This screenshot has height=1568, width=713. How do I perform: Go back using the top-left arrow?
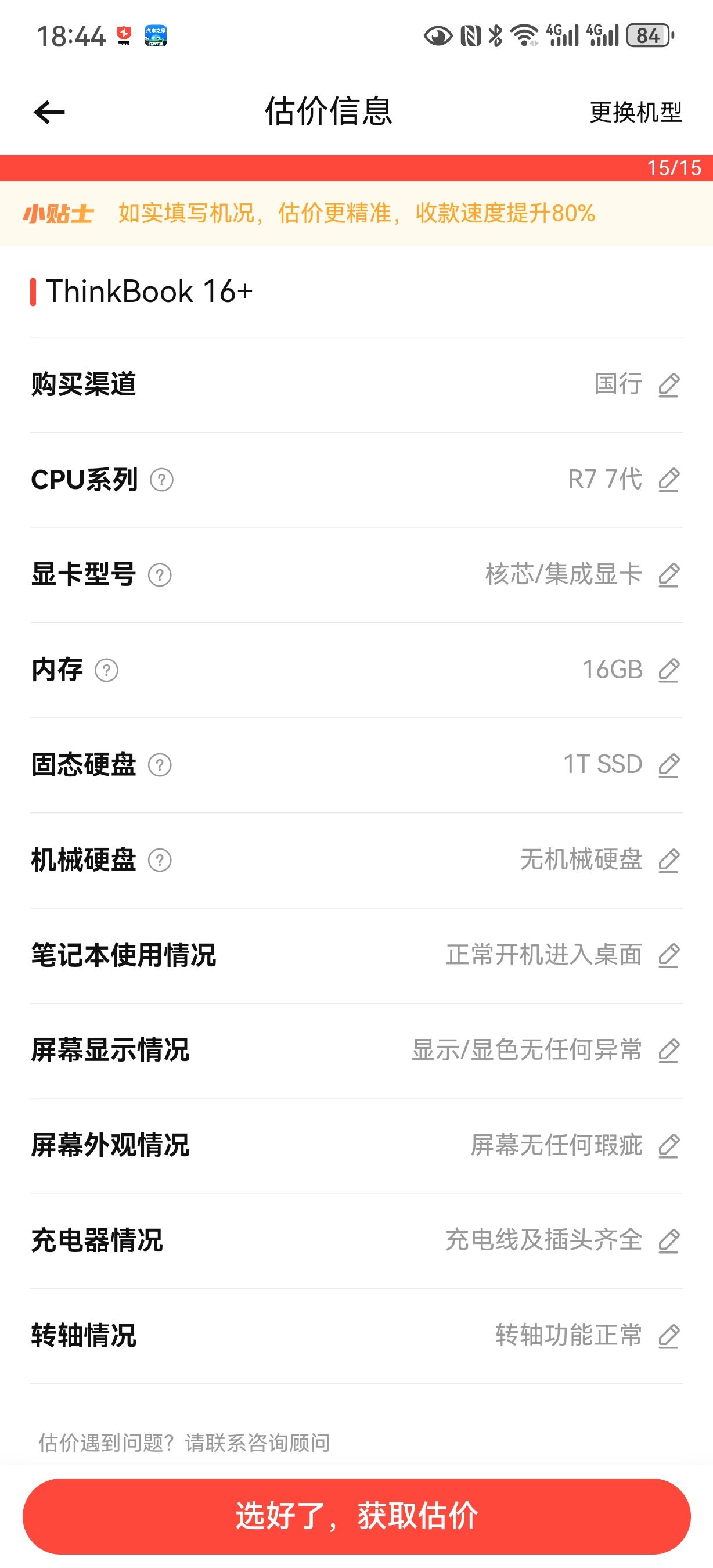click(49, 112)
